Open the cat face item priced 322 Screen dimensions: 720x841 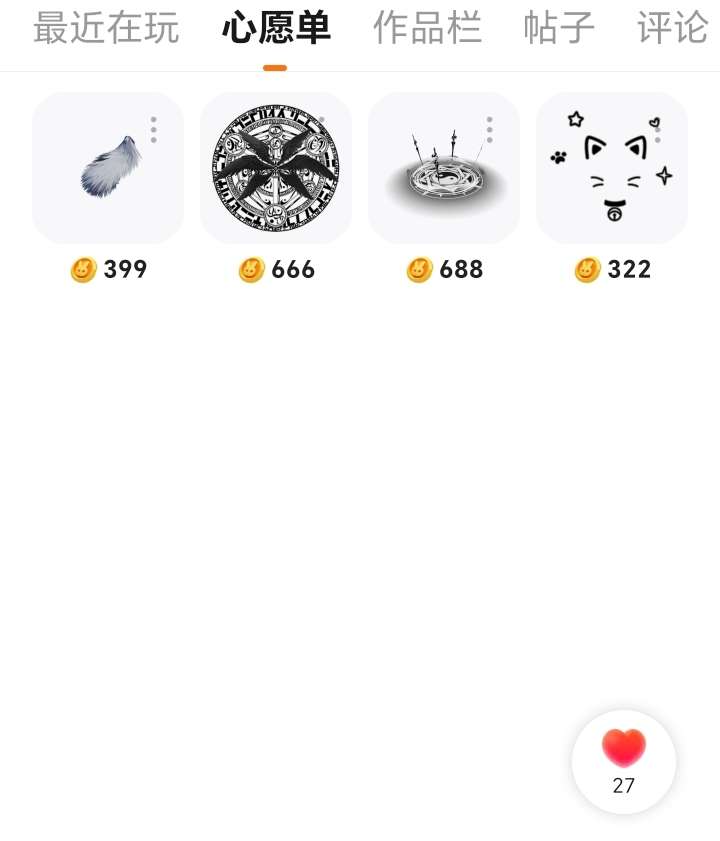612,168
